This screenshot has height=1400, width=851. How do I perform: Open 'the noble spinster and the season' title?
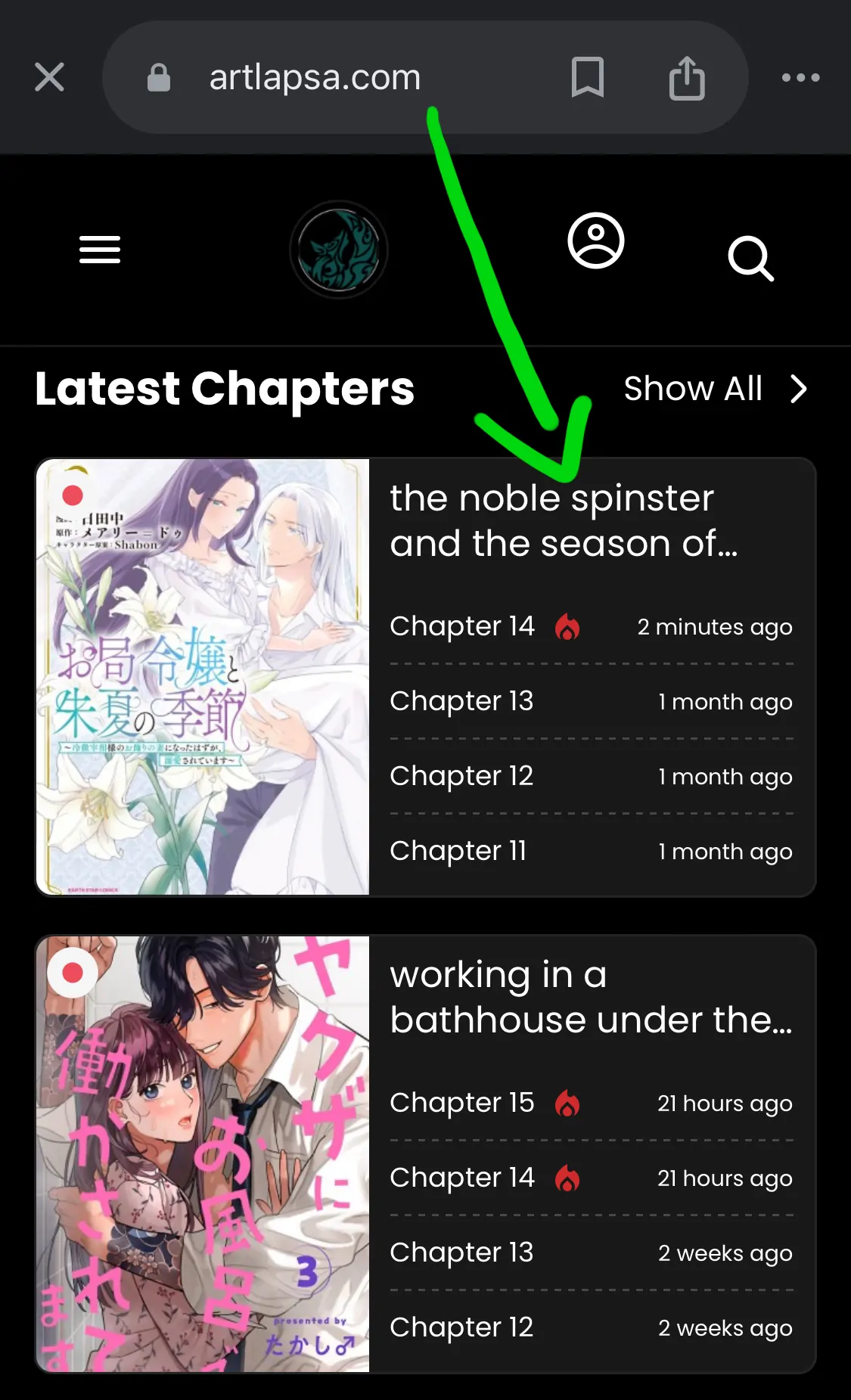click(x=563, y=520)
